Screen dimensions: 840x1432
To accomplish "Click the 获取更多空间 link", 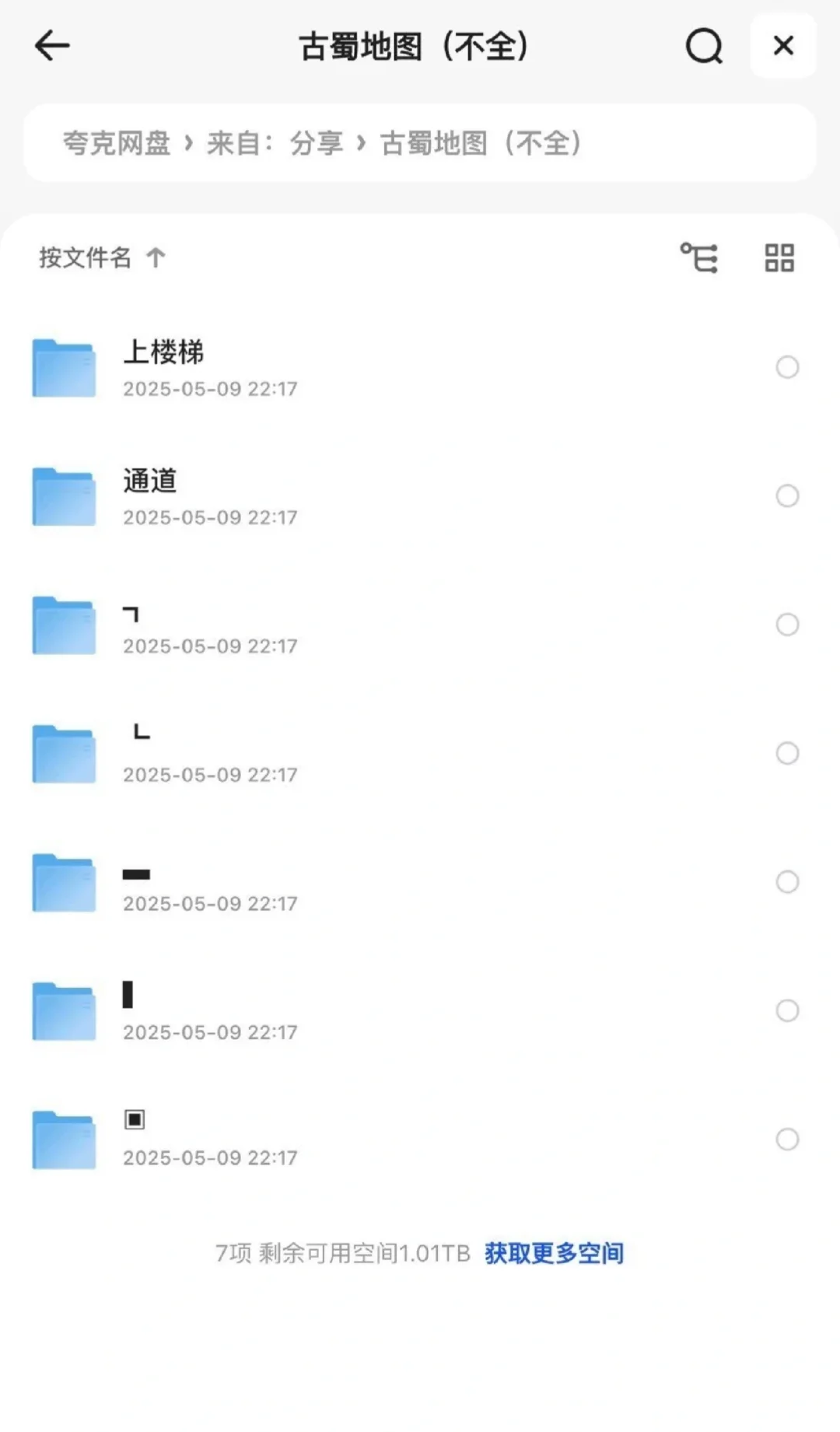I will pos(554,1252).
